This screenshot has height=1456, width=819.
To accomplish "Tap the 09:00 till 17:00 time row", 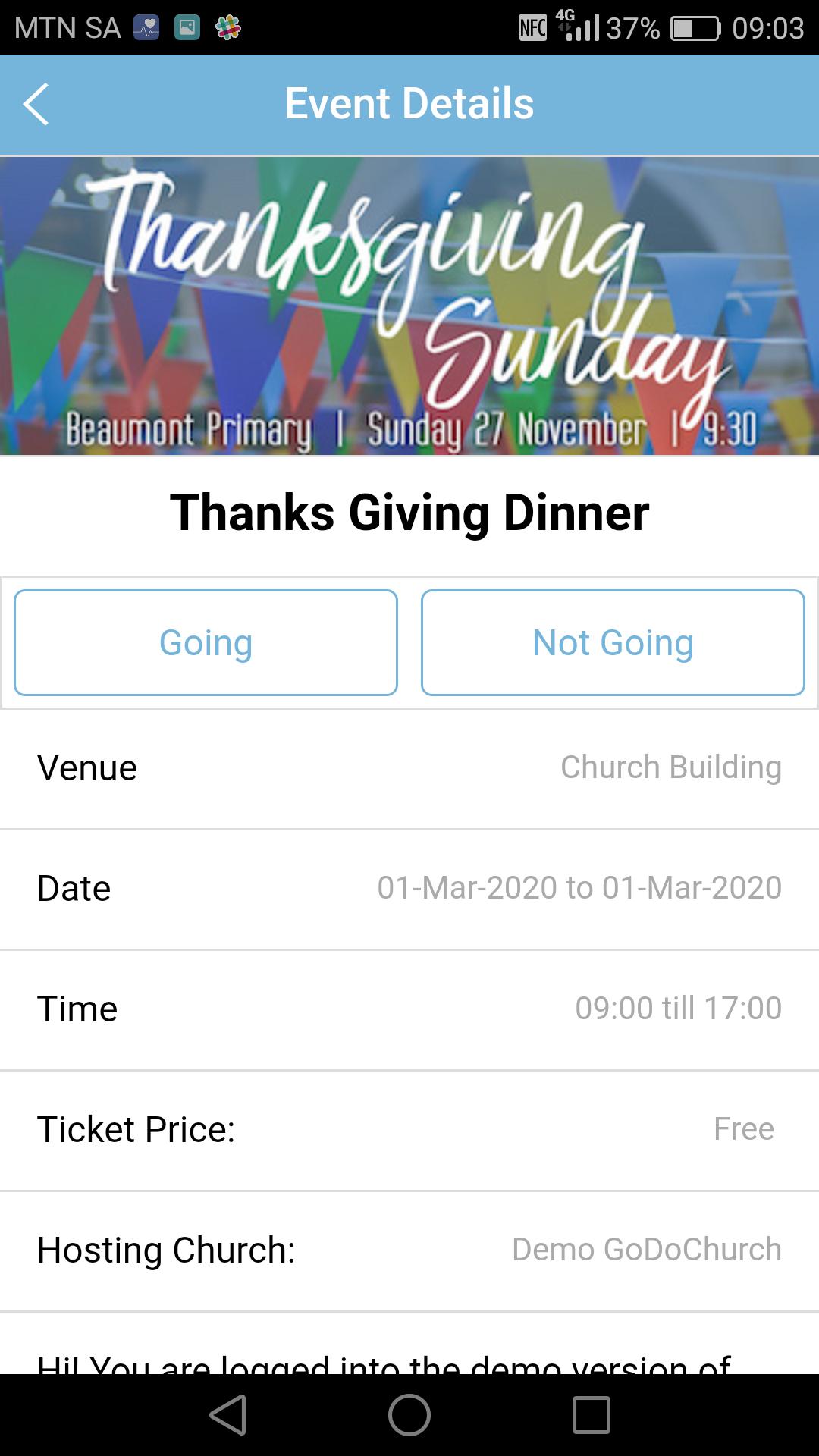I will 679,1009.
